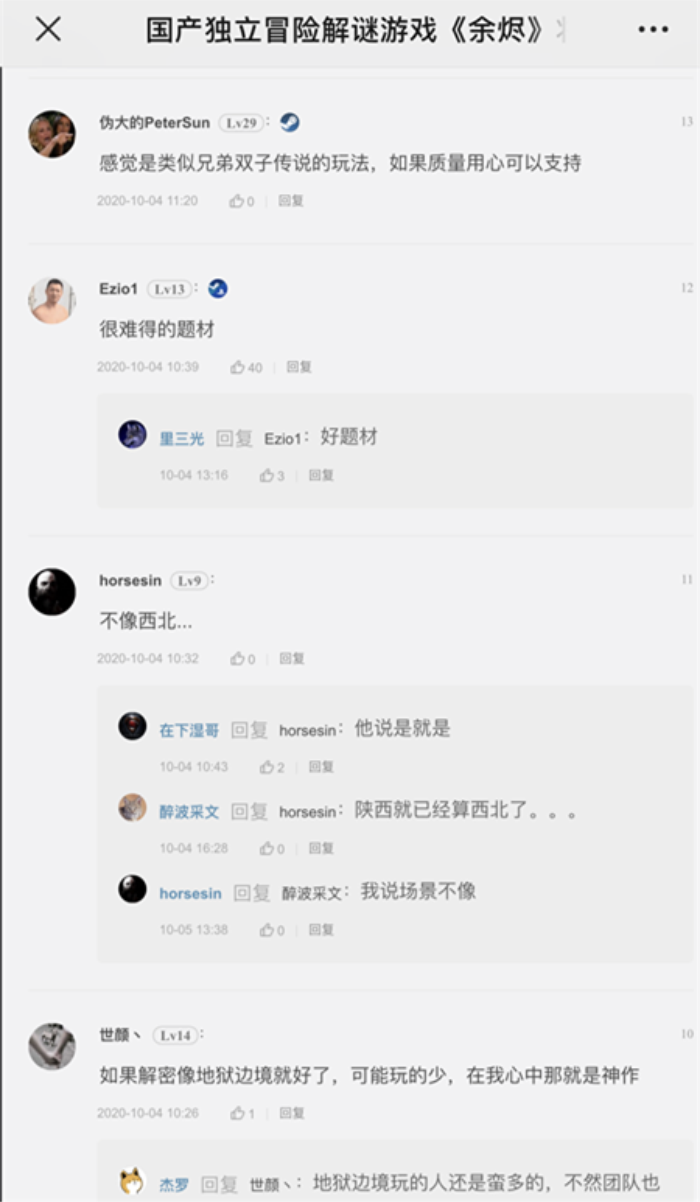Reply to 醉波采文's comment about 陕西

point(321,848)
